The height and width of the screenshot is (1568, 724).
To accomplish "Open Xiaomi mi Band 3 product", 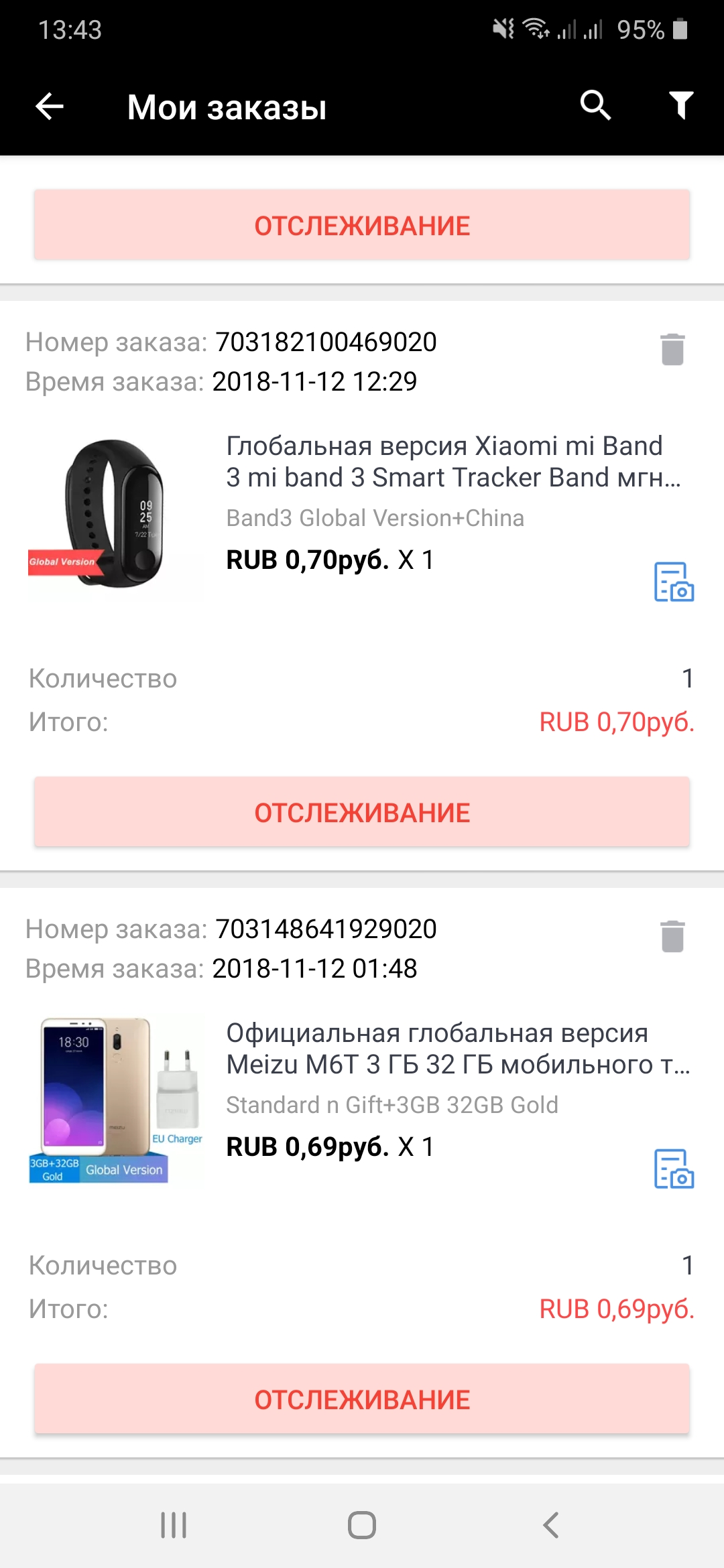I will tap(453, 461).
